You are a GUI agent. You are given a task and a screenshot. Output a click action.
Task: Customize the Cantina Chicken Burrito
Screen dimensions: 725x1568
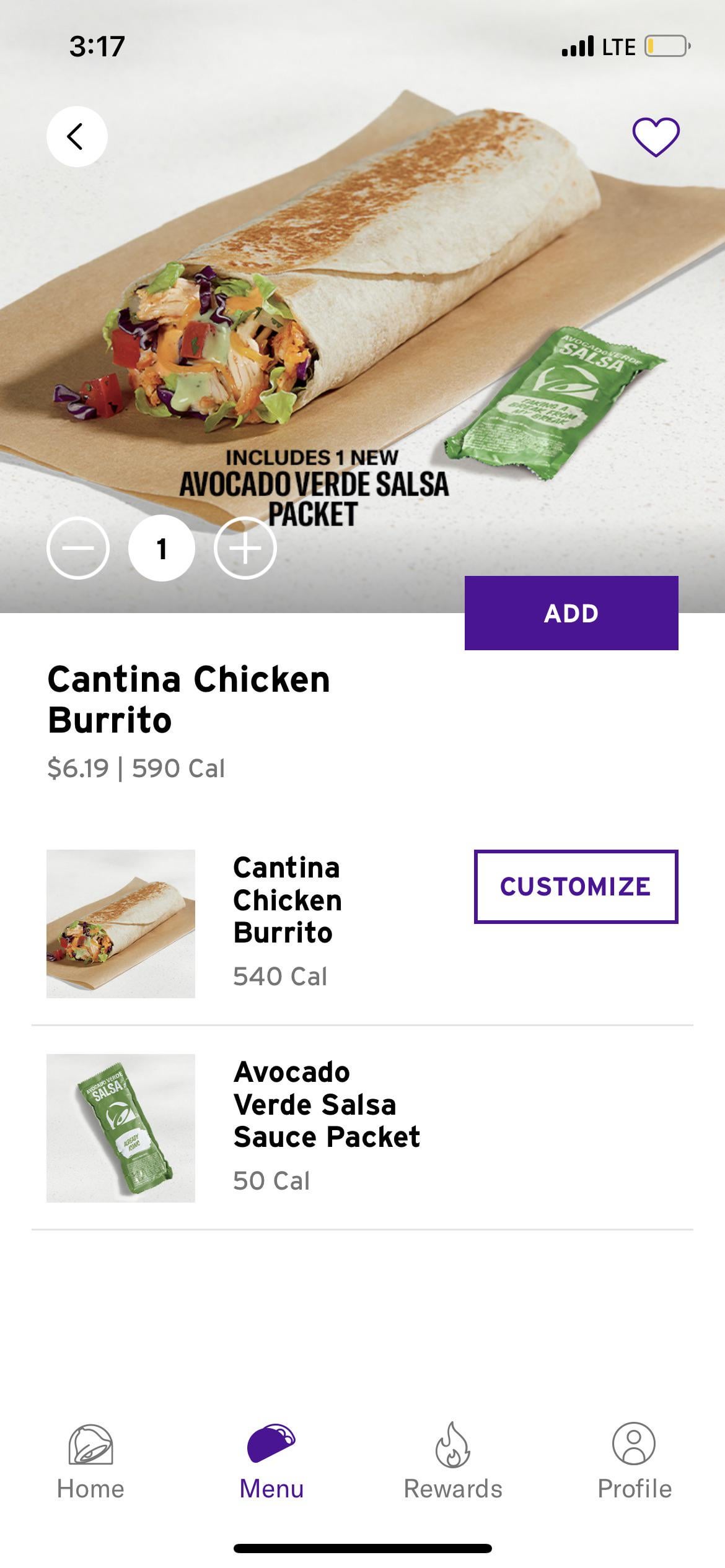point(576,887)
